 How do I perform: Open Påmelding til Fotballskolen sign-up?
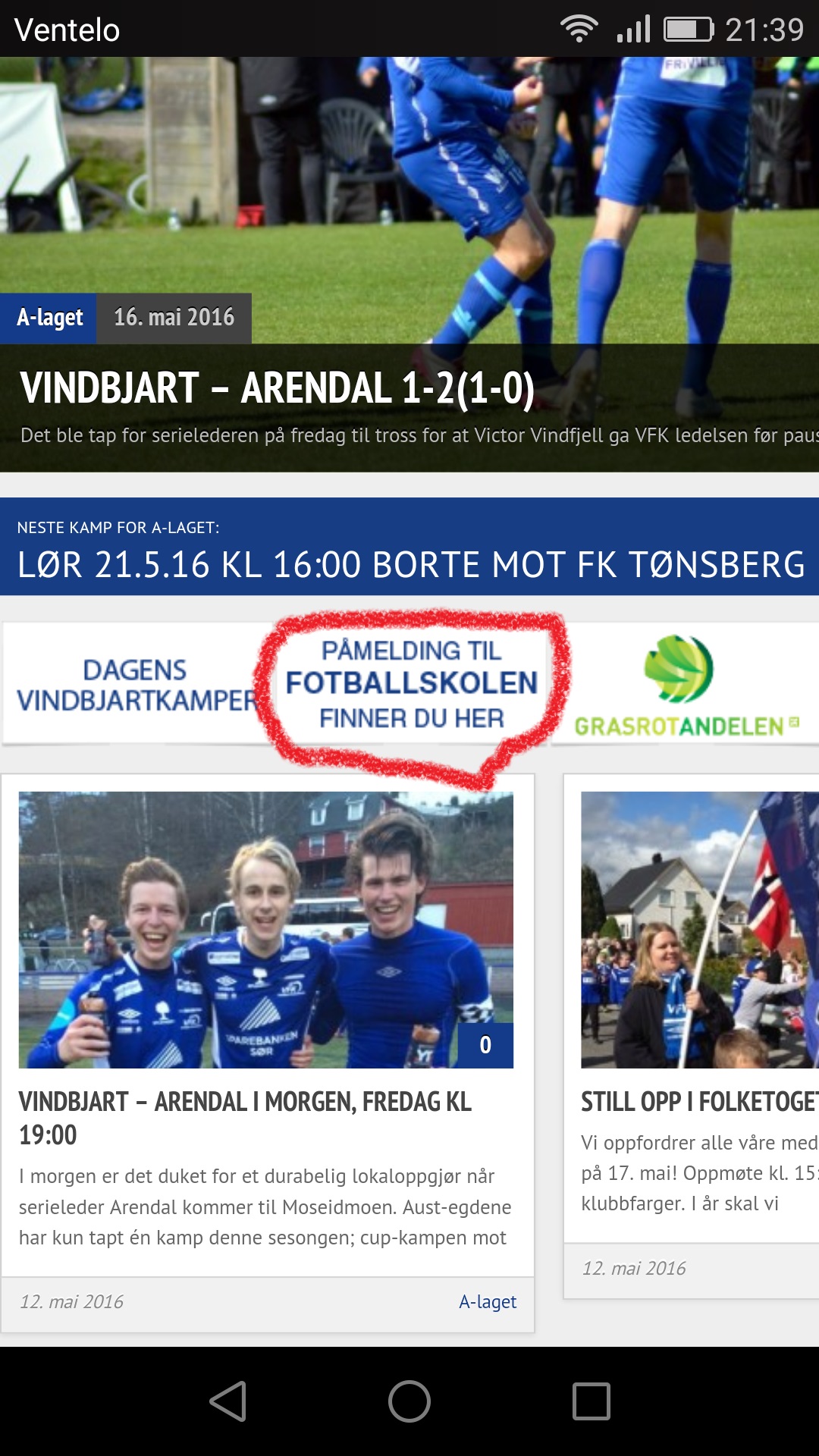coord(411,684)
